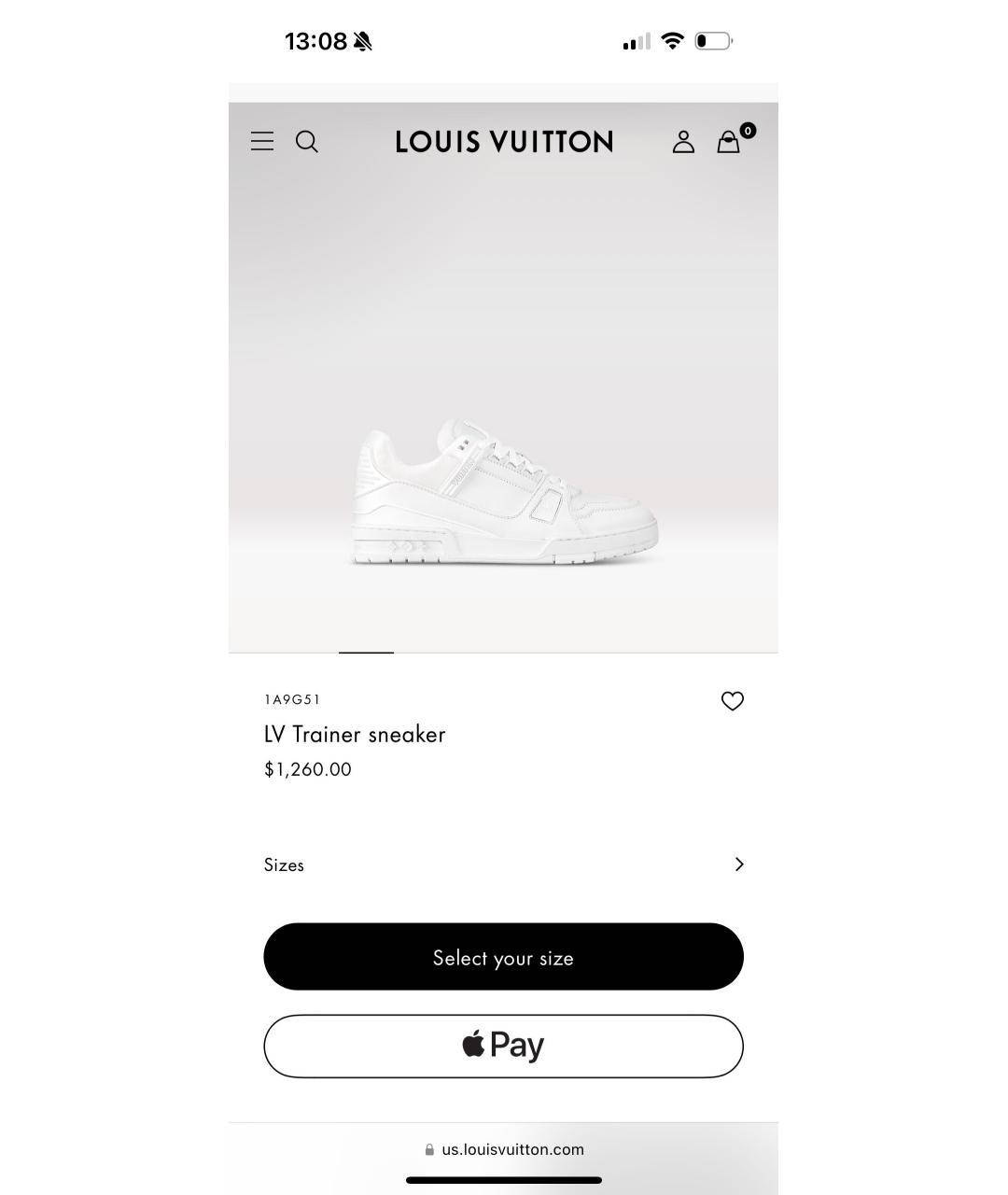Open the shopping bag

[x=729, y=141]
